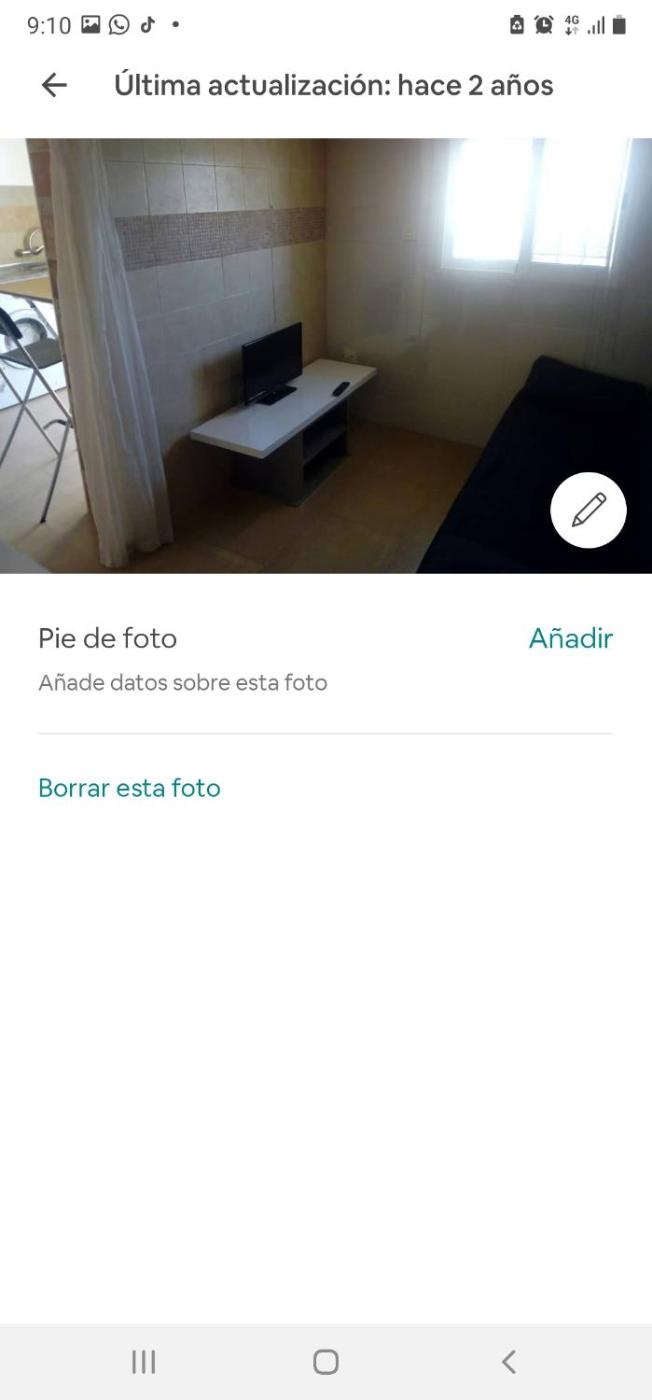Go back using the top arrow

[54, 86]
